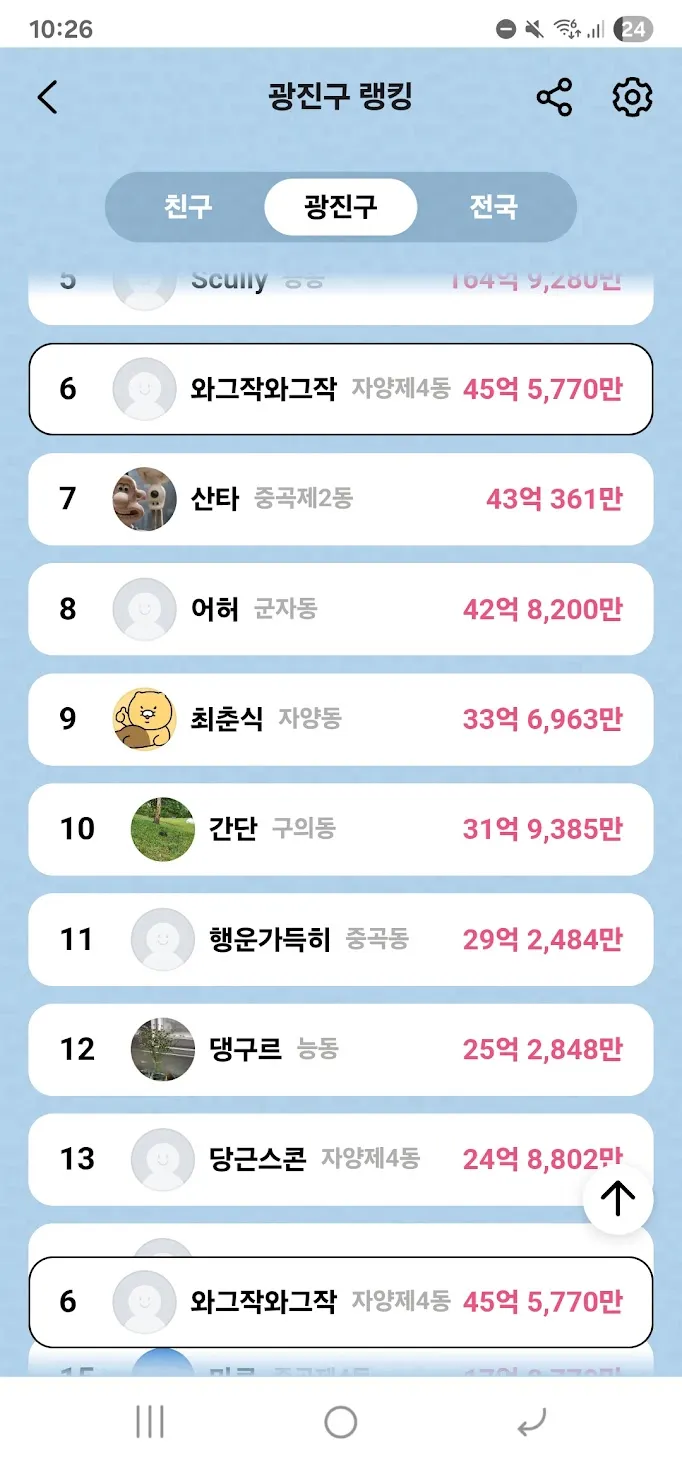Viewport: 682px width, 1462px height.
Task: Go back from 광진구 랭킹 page
Action: pyautogui.click(x=47, y=98)
